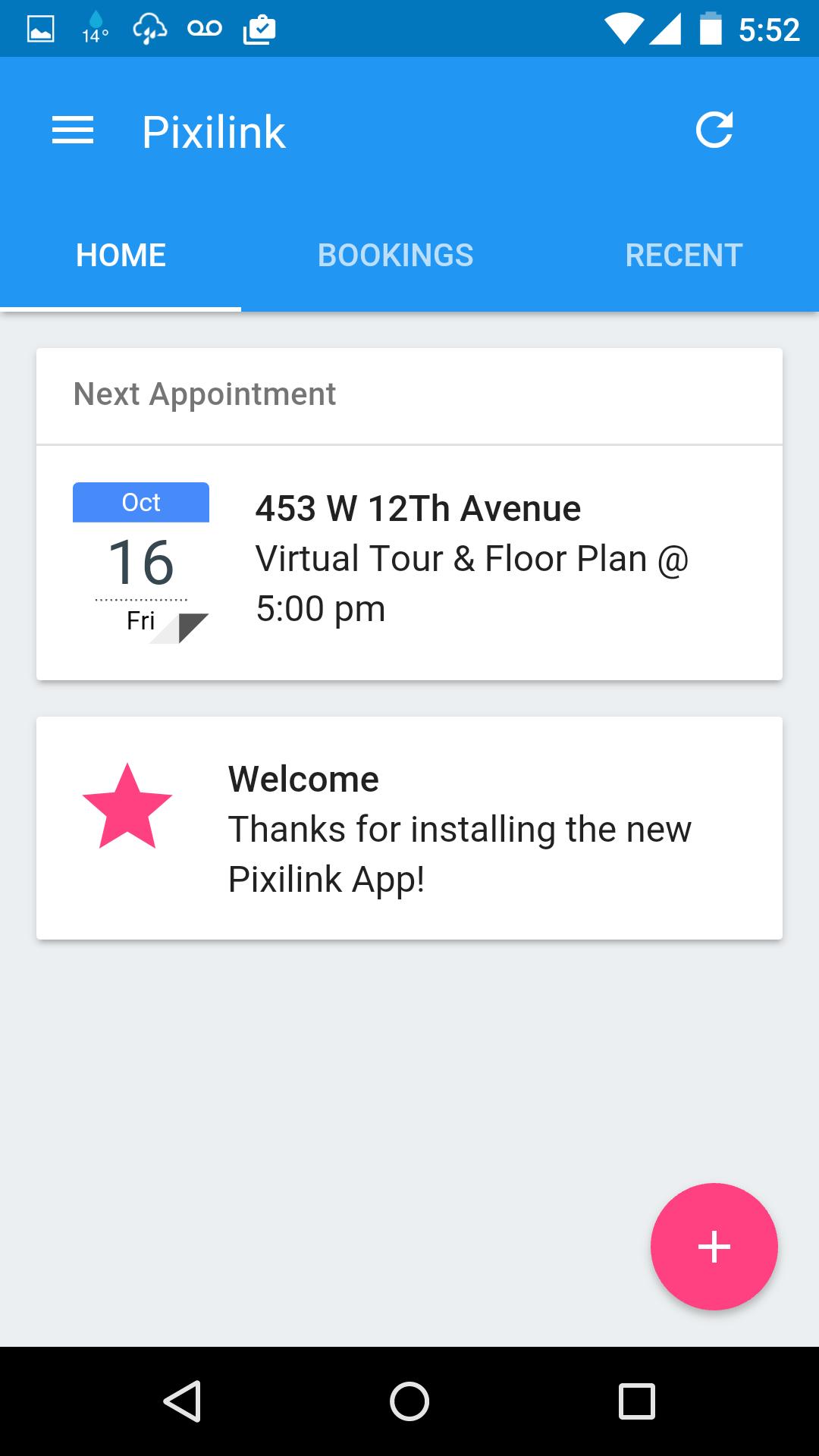Tap the pink plus floating action button

tap(714, 1247)
